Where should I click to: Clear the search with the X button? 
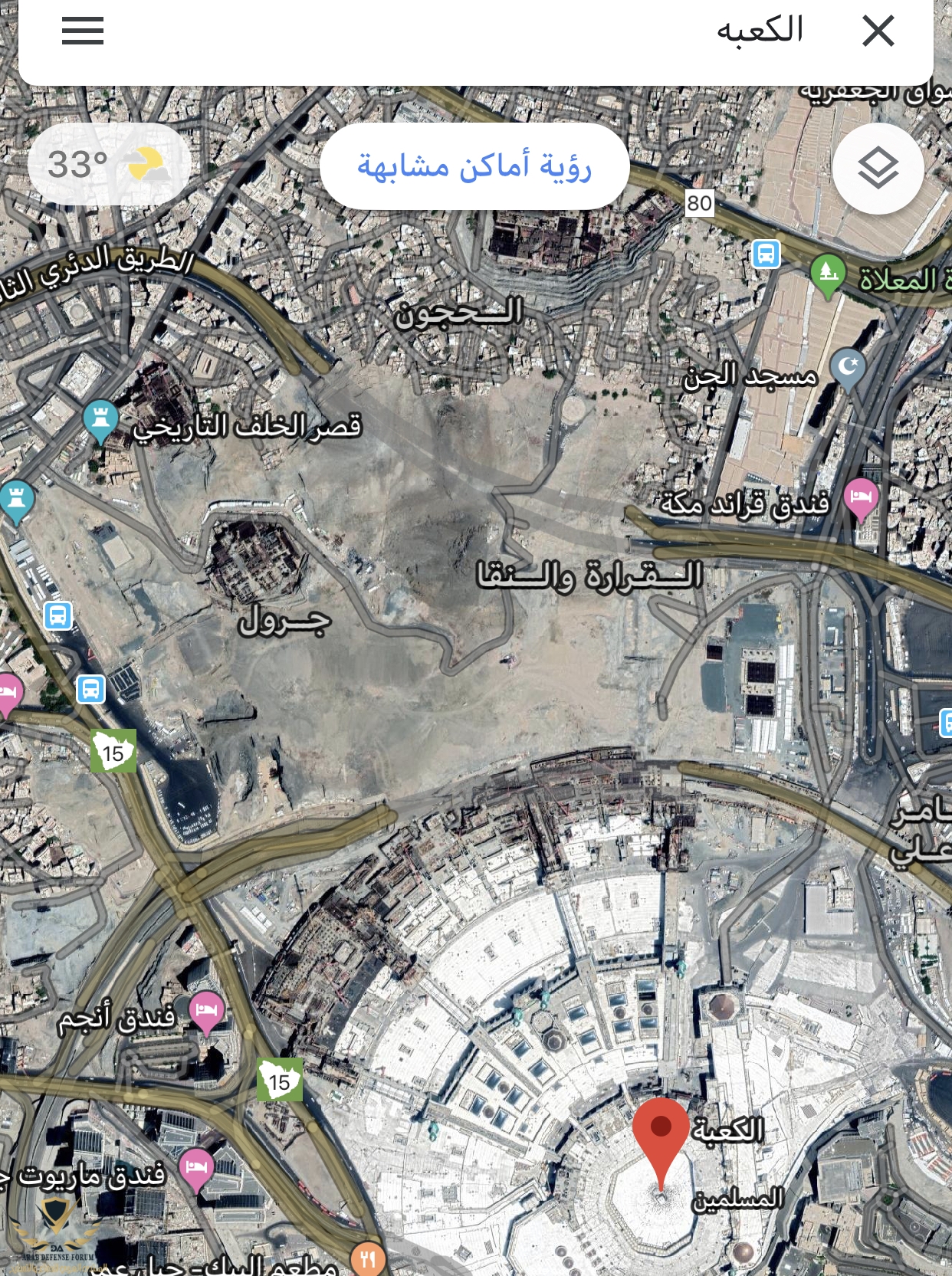[878, 31]
